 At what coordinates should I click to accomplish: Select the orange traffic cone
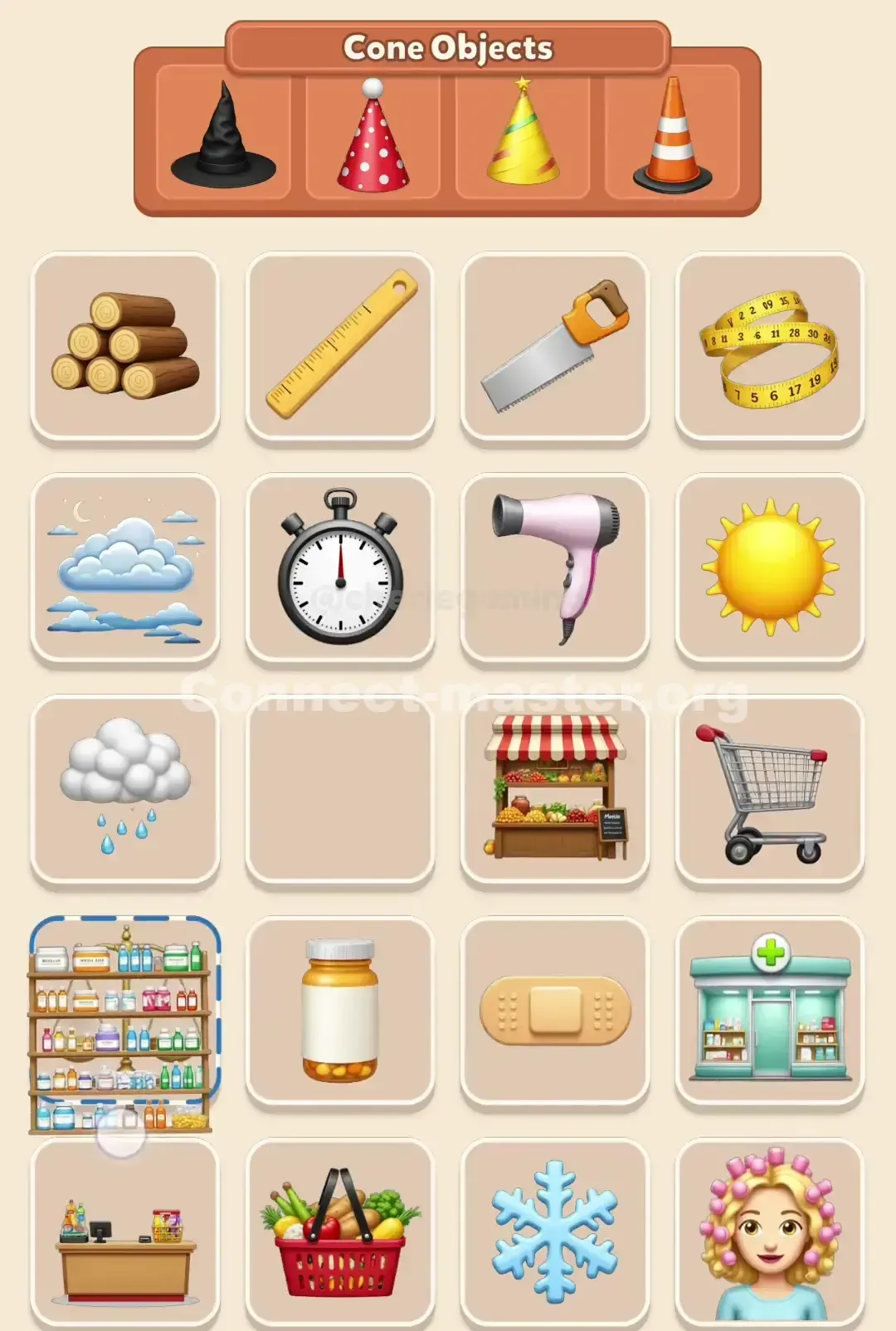[674, 133]
